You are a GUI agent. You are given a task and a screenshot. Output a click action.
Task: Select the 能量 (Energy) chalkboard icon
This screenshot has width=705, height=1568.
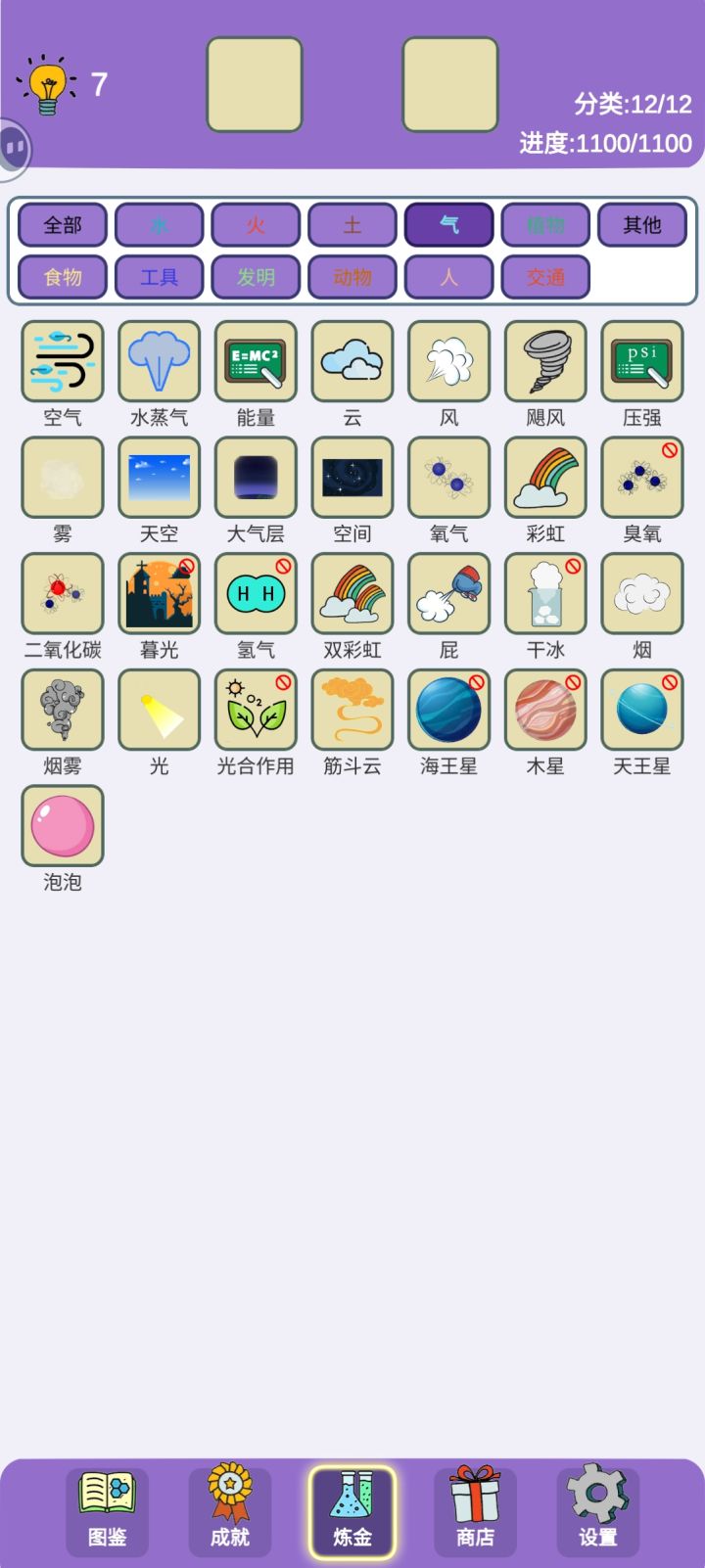tap(256, 361)
